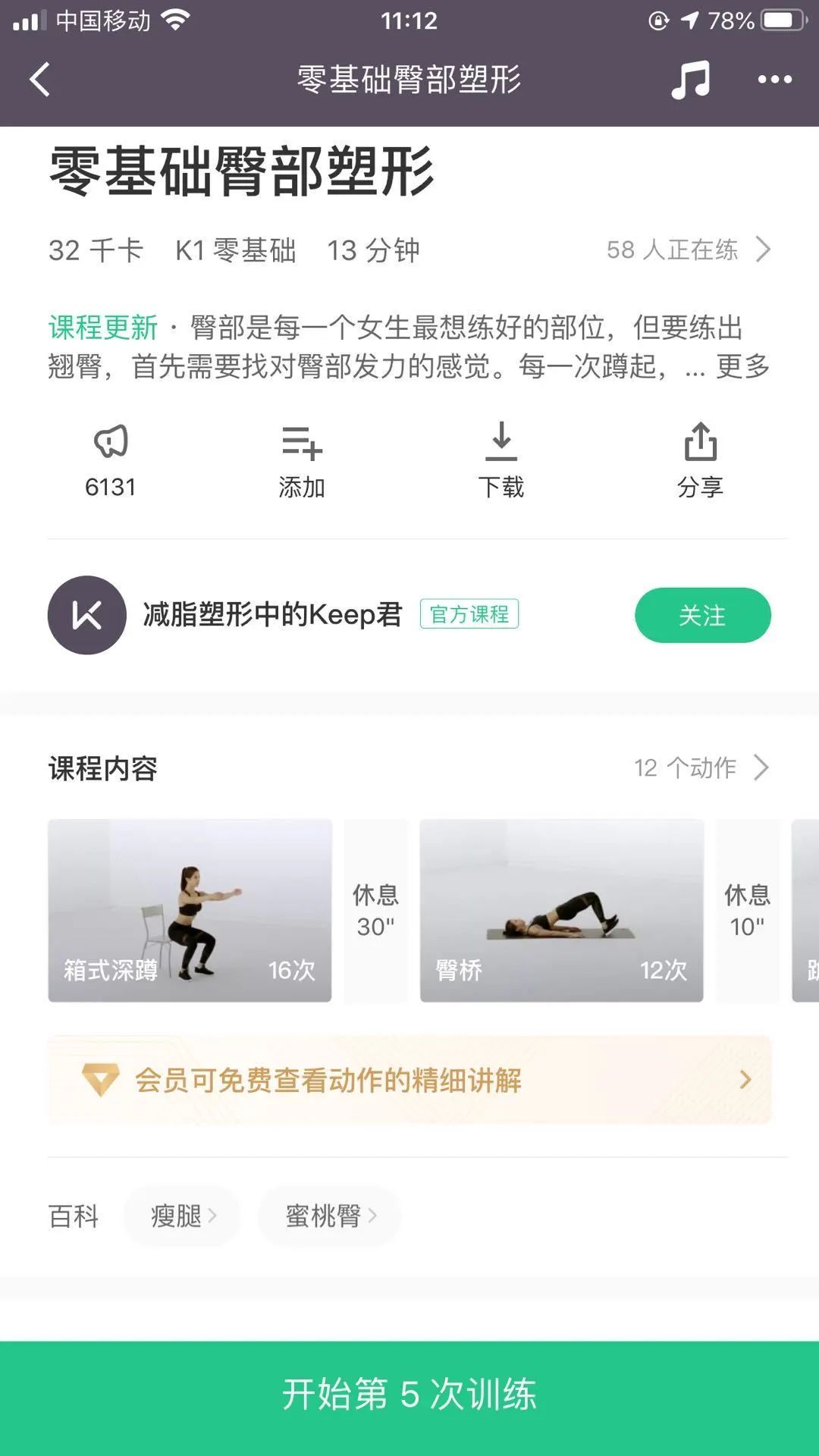Open the music settings note icon
This screenshot has height=1456, width=819.
690,80
